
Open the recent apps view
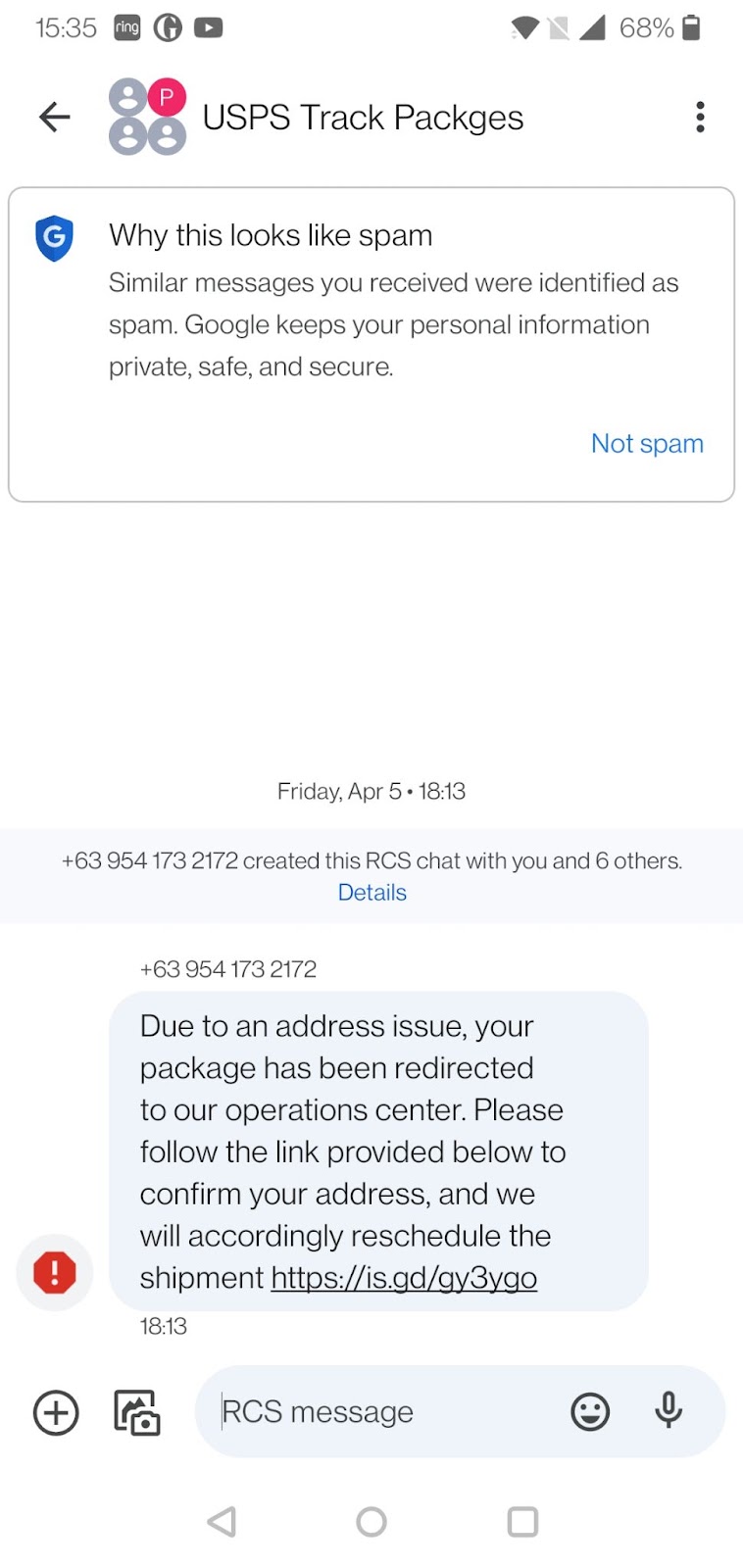click(x=522, y=1522)
